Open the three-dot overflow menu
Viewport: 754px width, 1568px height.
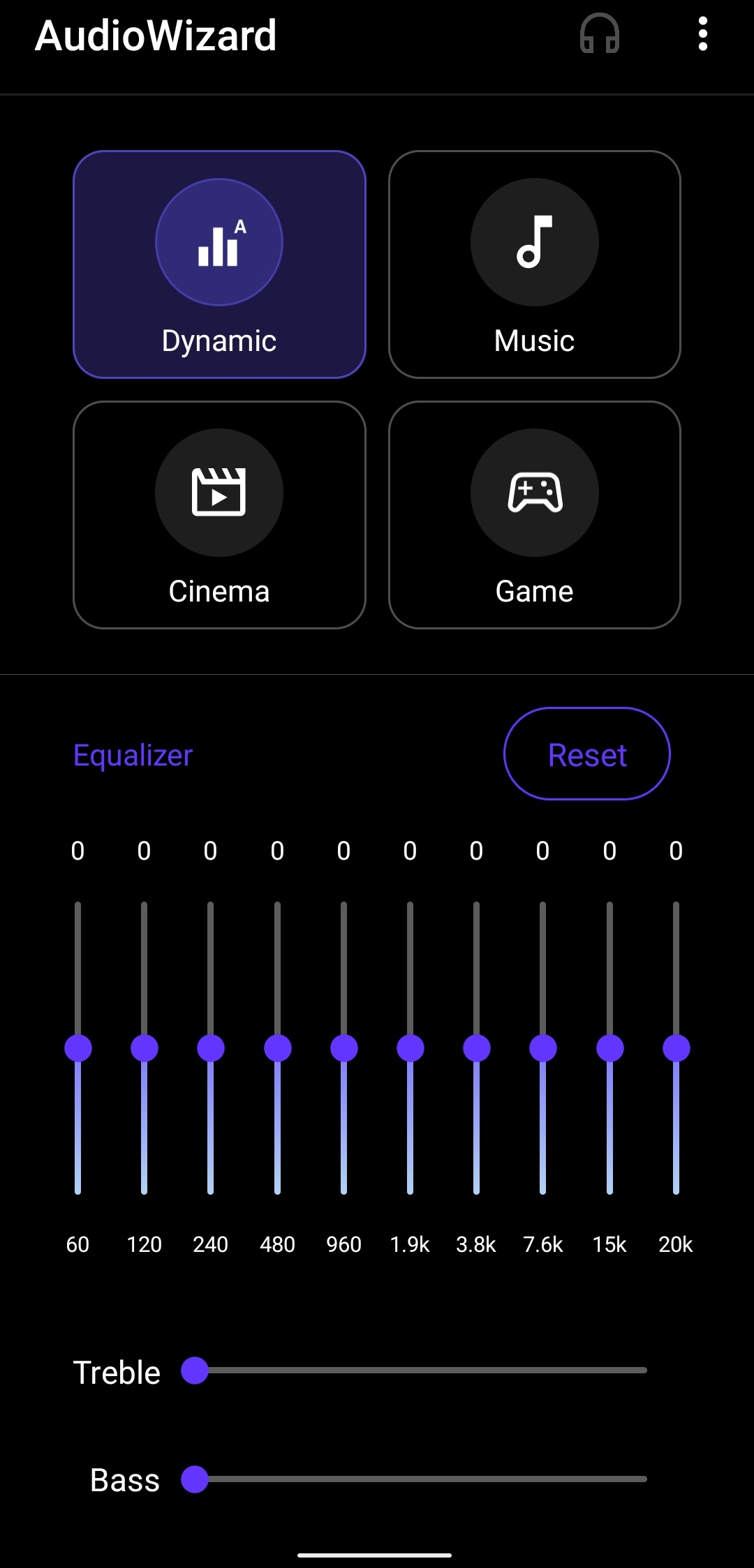[x=702, y=34]
